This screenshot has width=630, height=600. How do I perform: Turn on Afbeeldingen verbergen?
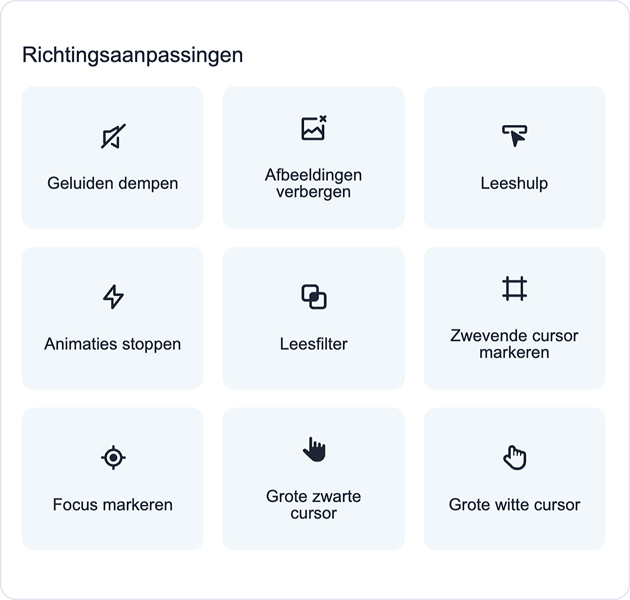(313, 157)
